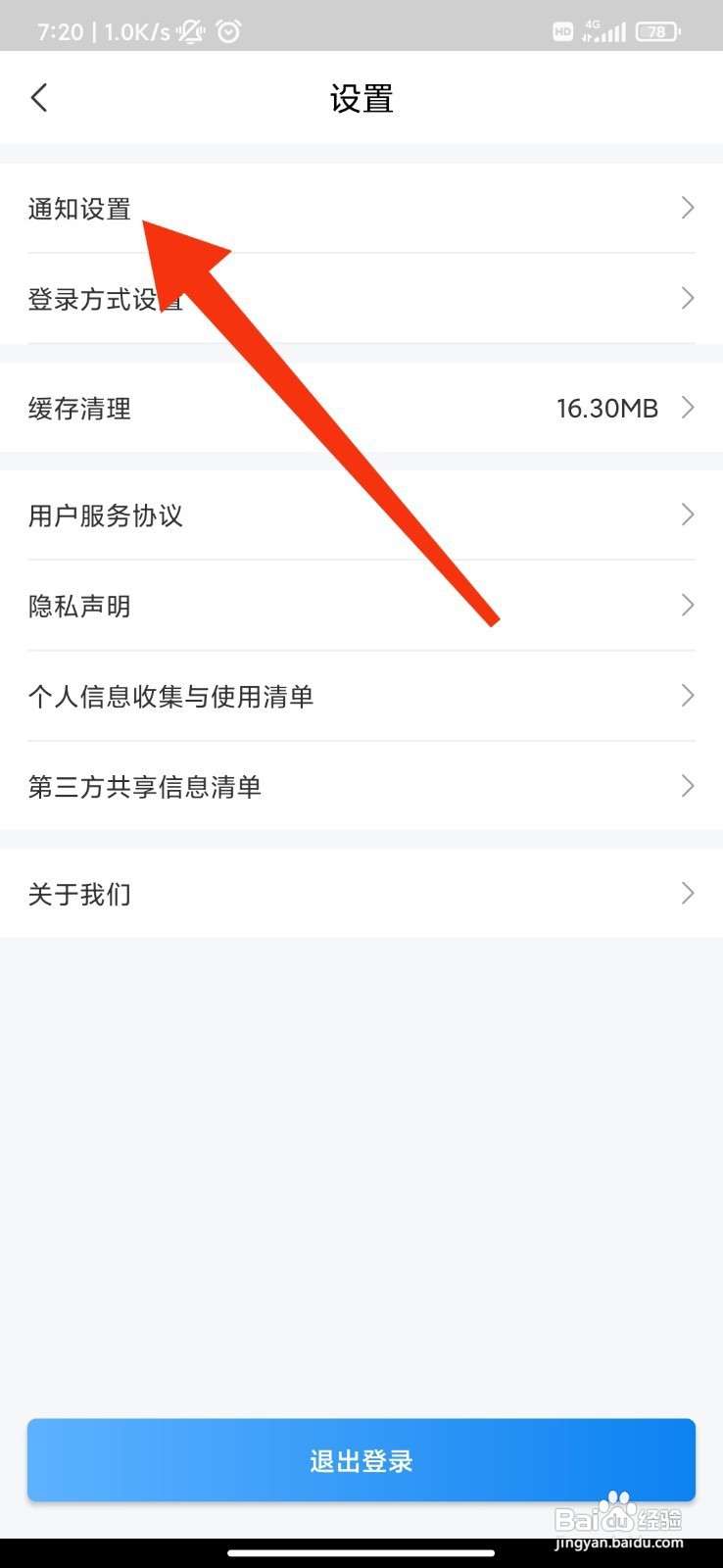
Task: Tap 第三方共享信息清单 list item
Action: (x=361, y=786)
